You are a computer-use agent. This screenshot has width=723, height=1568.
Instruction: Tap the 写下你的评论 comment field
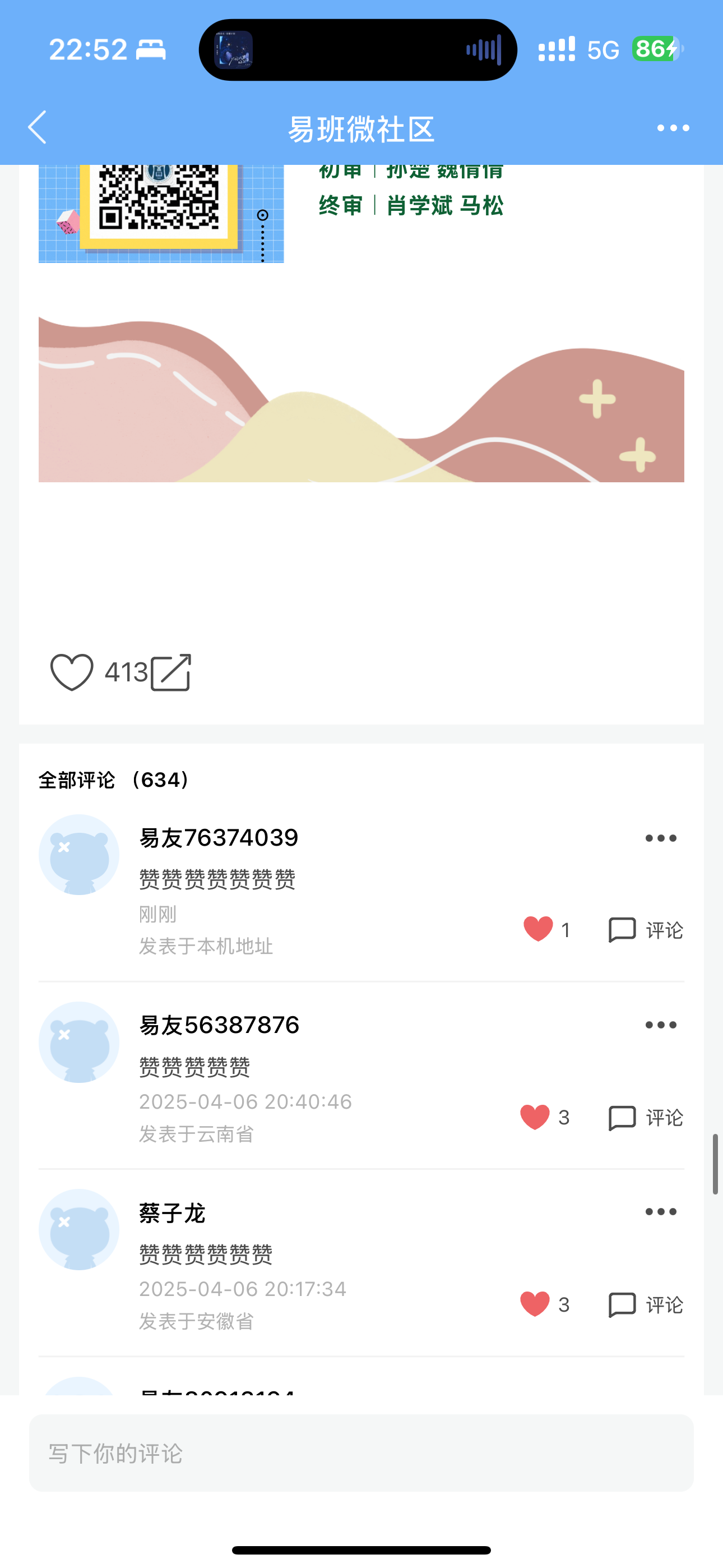[x=361, y=1453]
